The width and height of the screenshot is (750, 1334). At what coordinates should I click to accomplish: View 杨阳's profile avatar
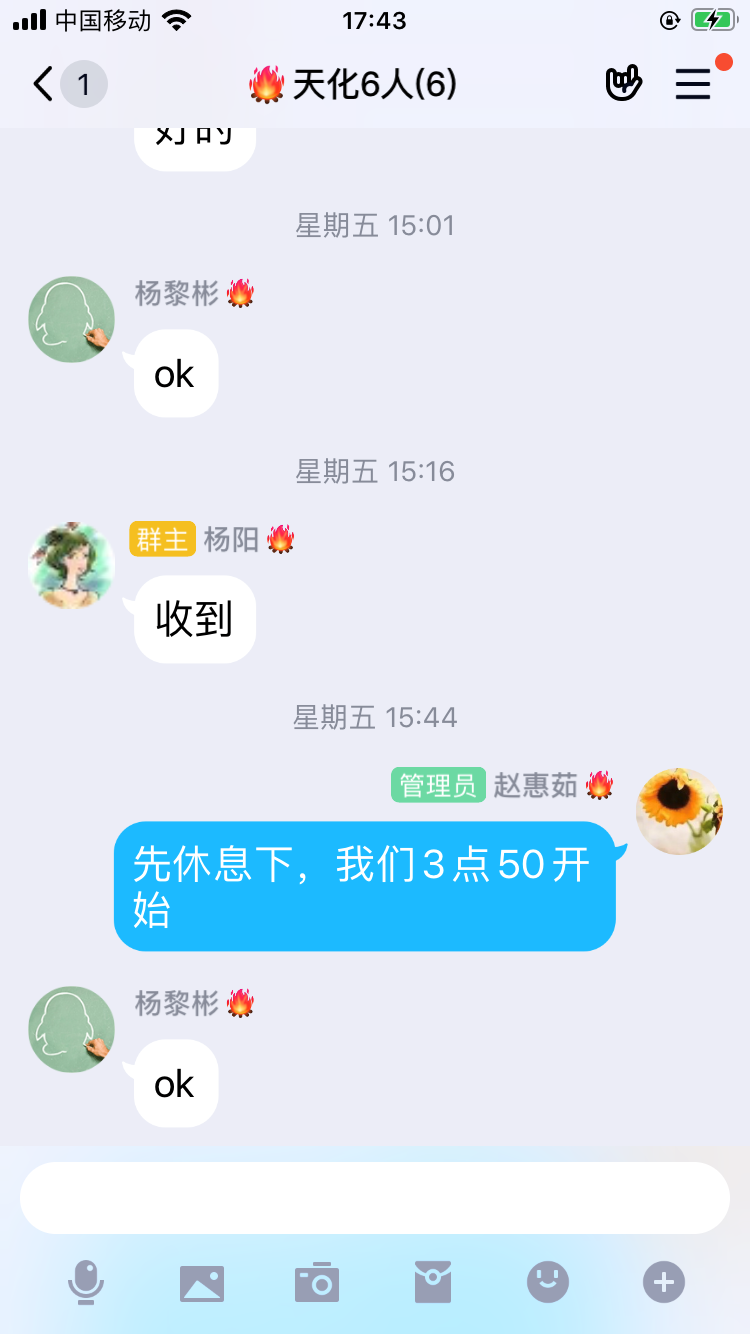tap(71, 565)
